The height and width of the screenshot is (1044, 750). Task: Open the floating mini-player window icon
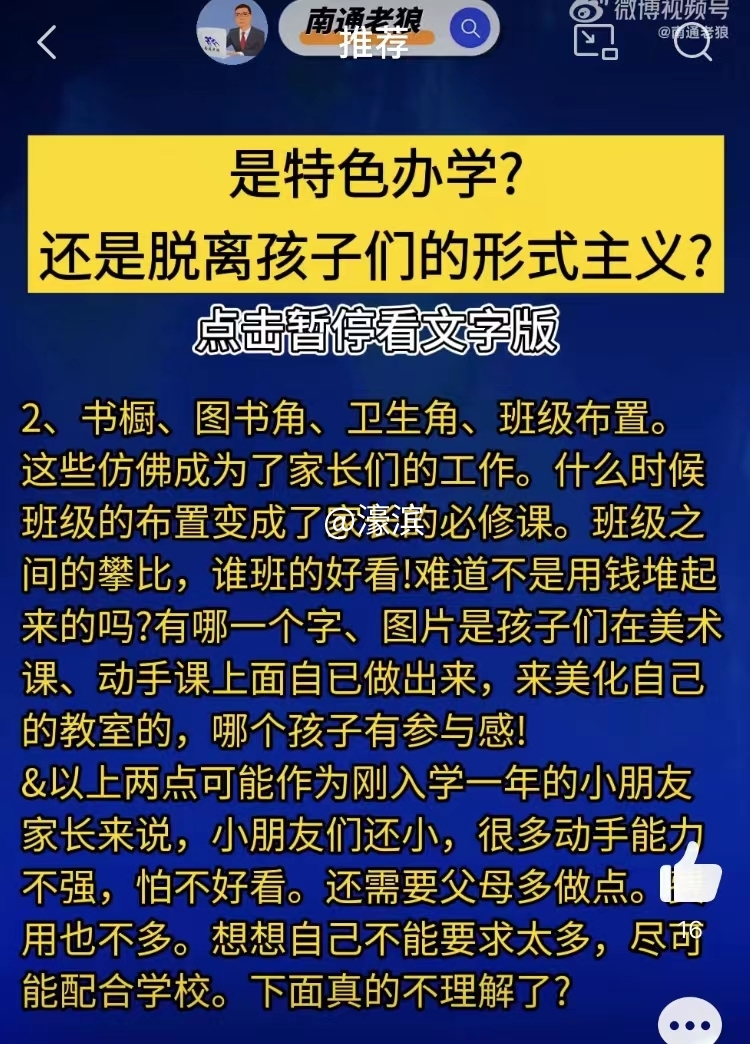[x=595, y=41]
